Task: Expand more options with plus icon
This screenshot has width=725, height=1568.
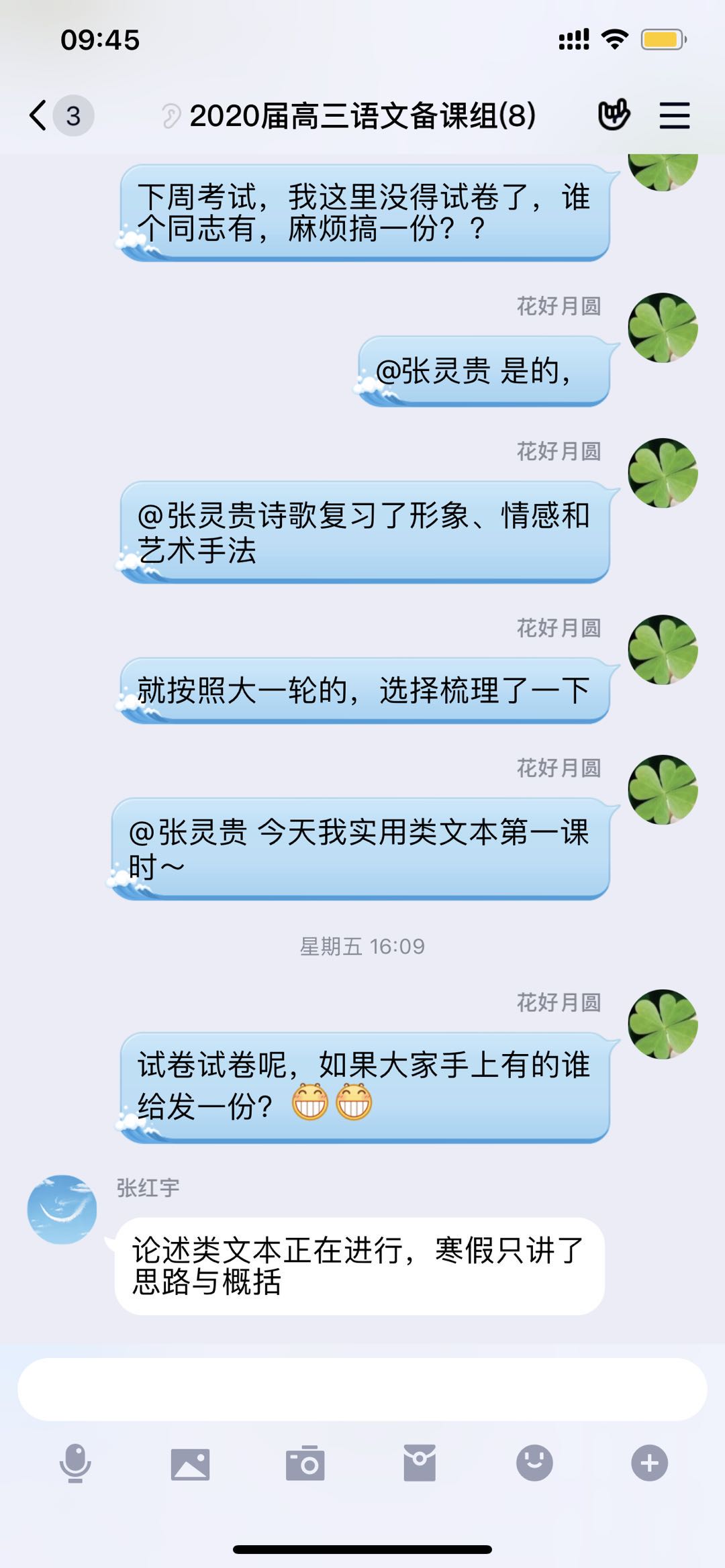Action: [649, 1463]
